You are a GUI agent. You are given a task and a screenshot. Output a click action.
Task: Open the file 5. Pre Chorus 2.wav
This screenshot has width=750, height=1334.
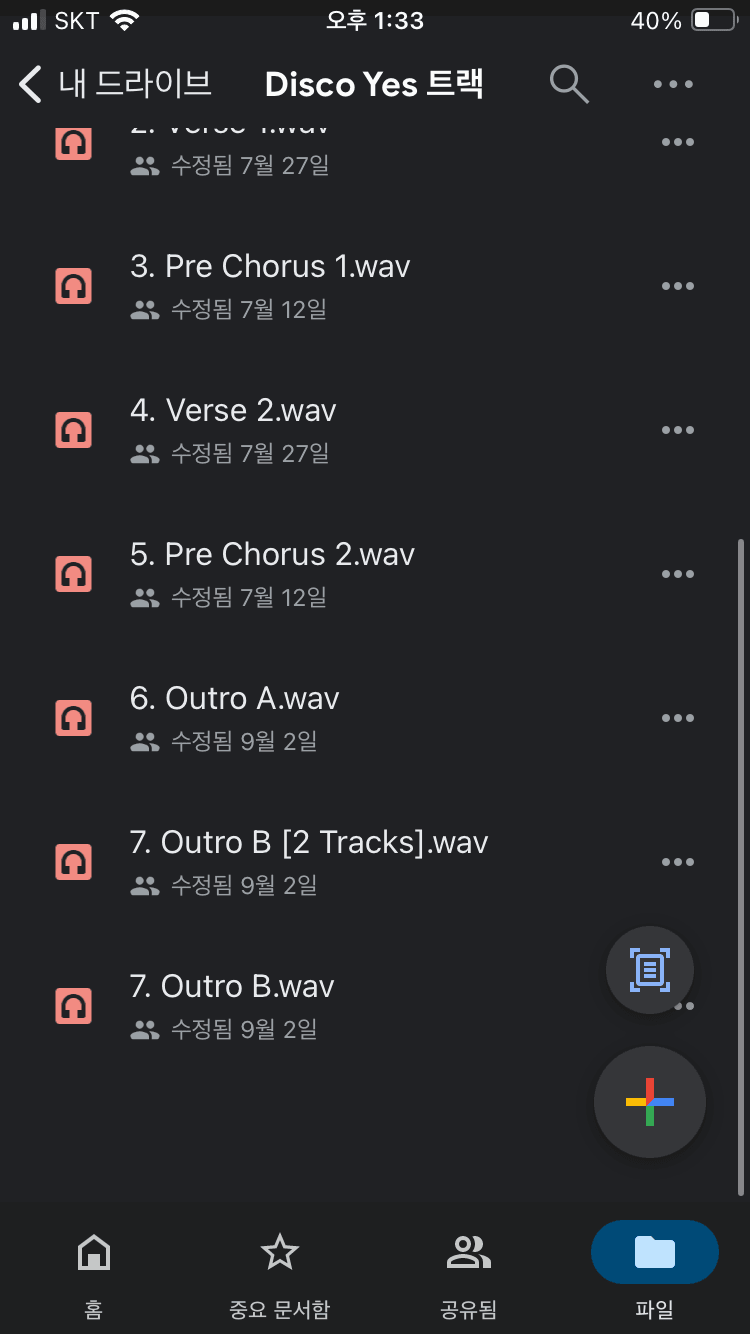[272, 555]
